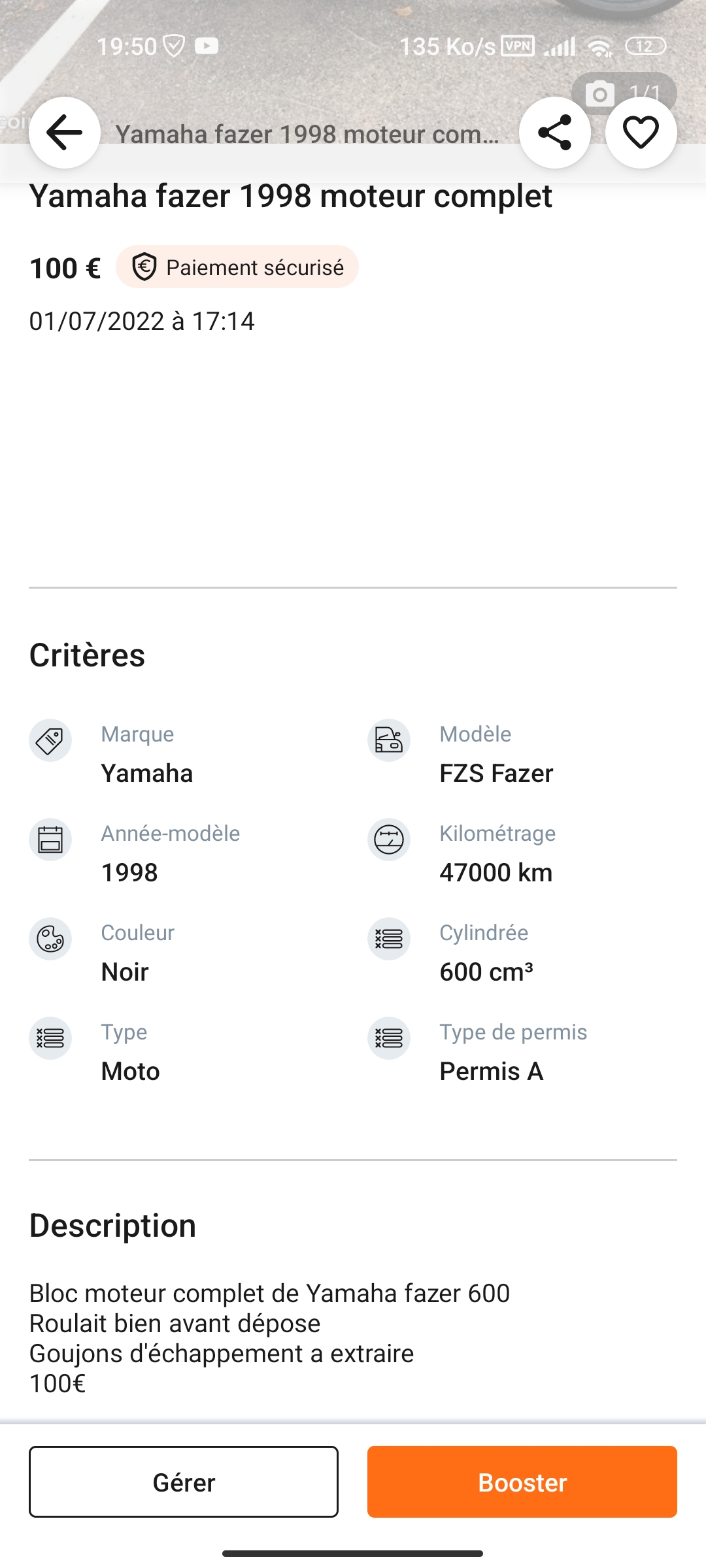Tap the Gérer button
This screenshot has height=1568, width=706.
pyautogui.click(x=184, y=1482)
